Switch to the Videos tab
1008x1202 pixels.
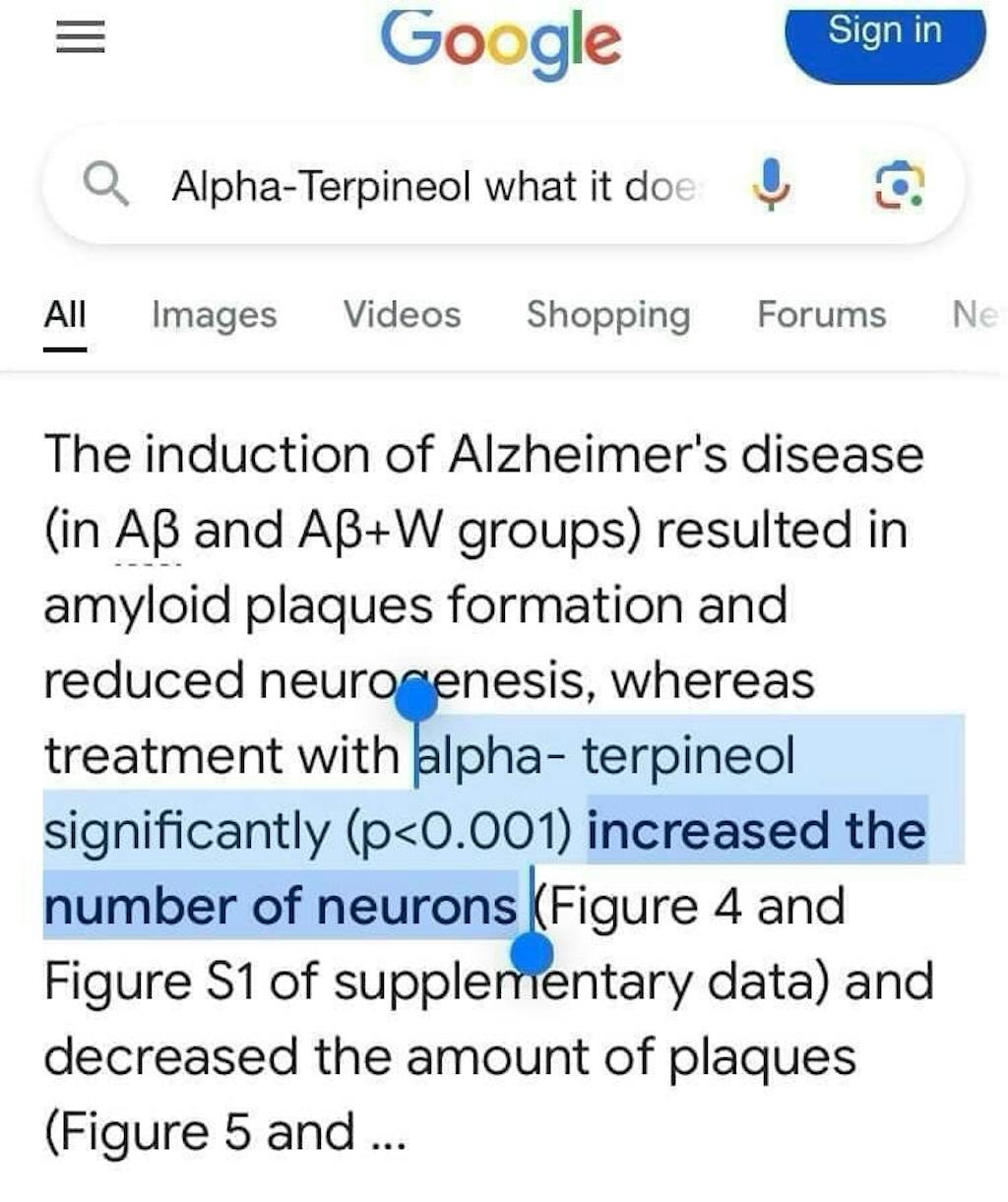click(402, 315)
